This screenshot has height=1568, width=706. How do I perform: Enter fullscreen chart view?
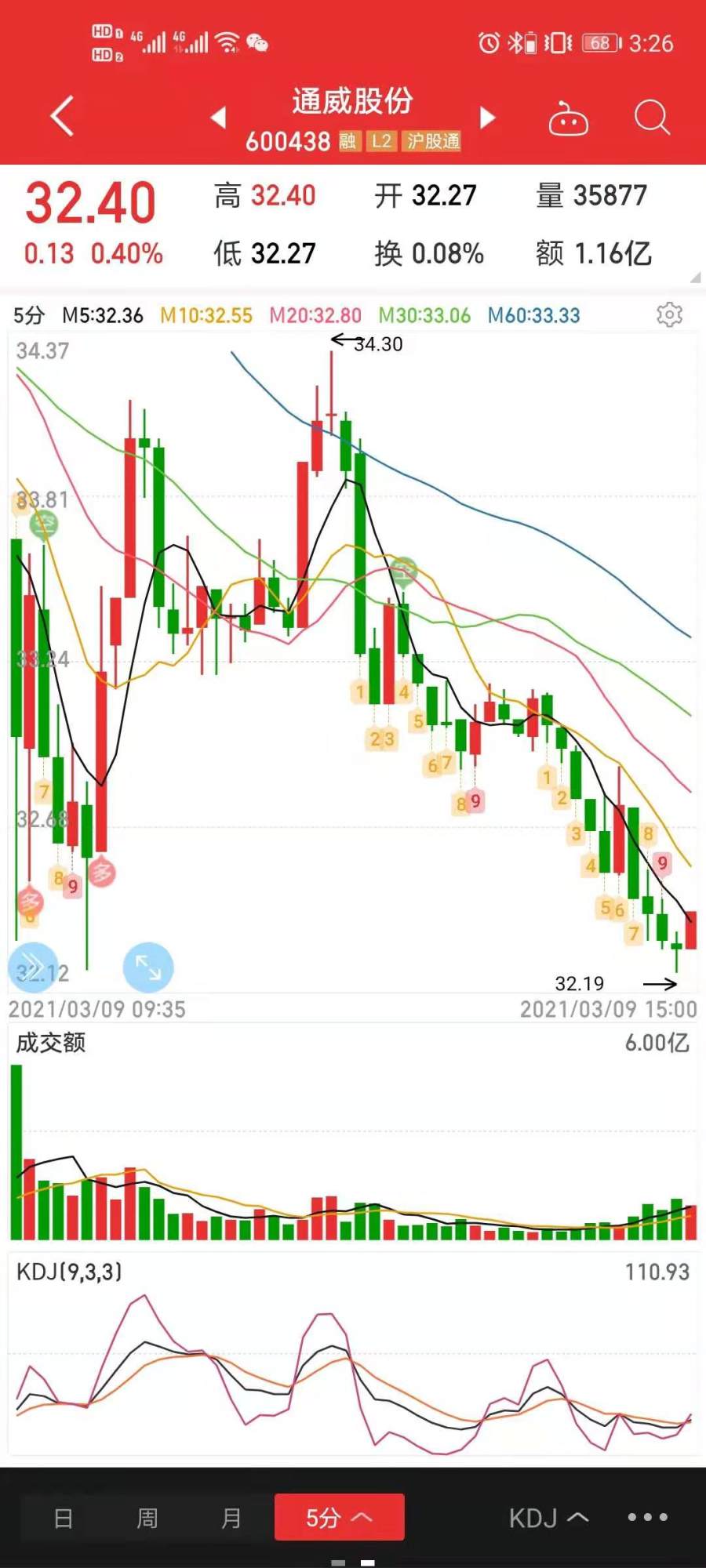click(147, 967)
